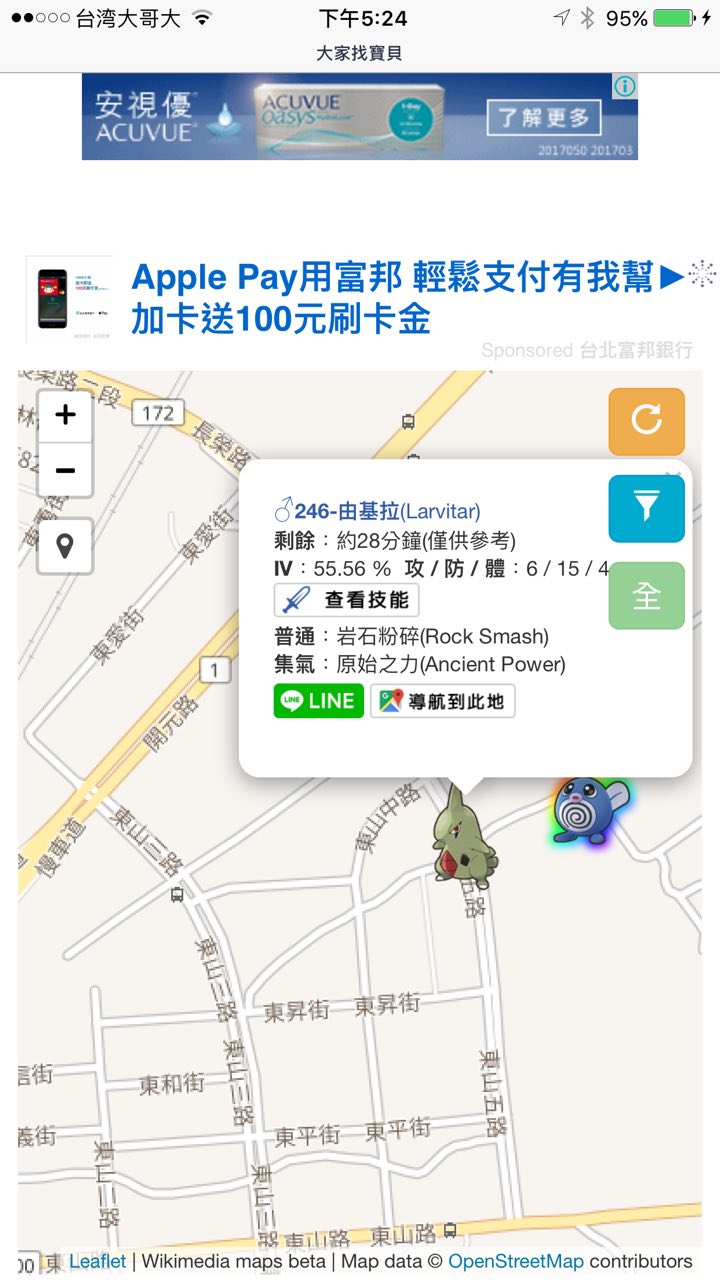Locate my current position on map
Screen dimensions: 720x1280
click(x=65, y=546)
